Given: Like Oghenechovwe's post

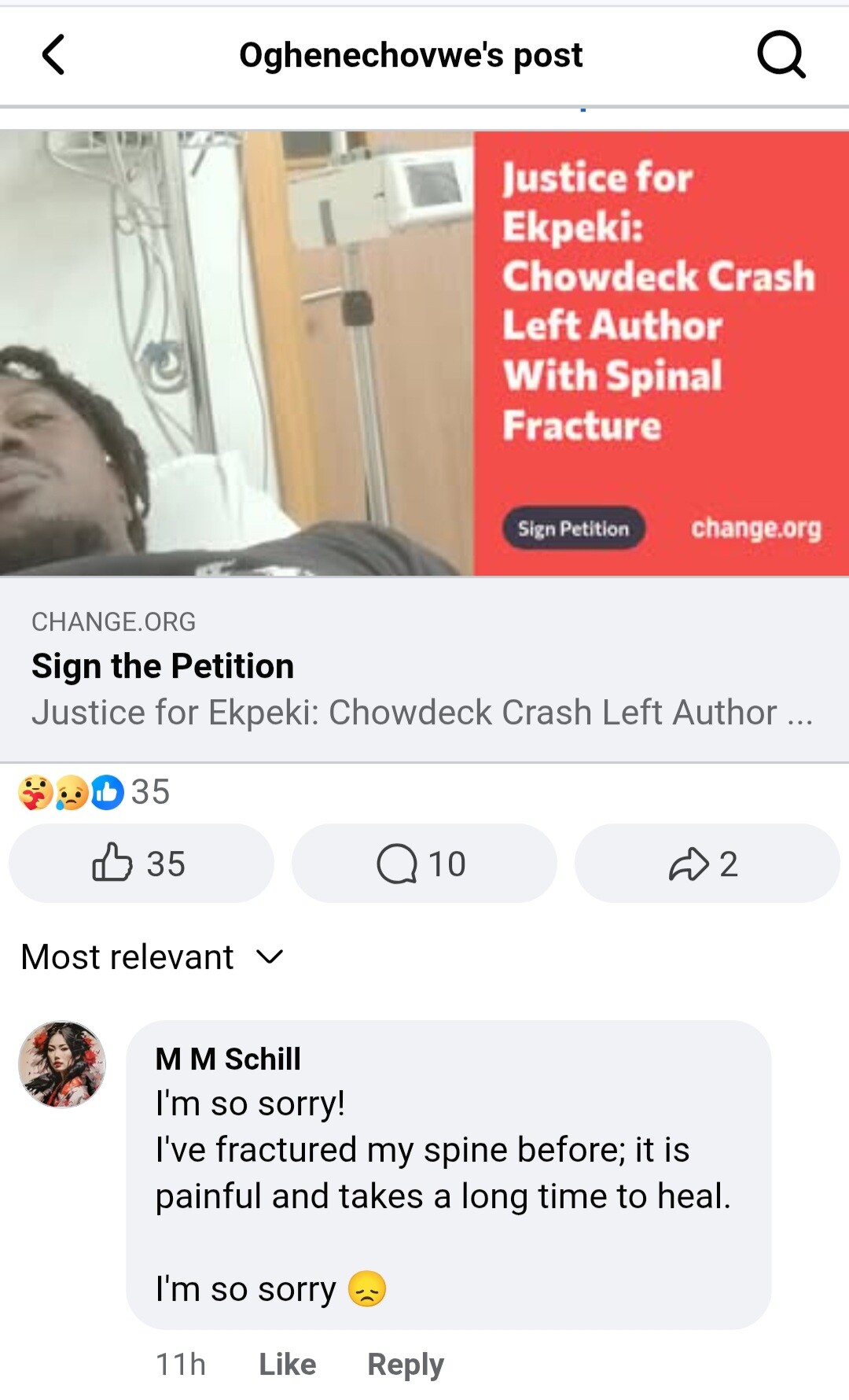Looking at the screenshot, I should 141,864.
